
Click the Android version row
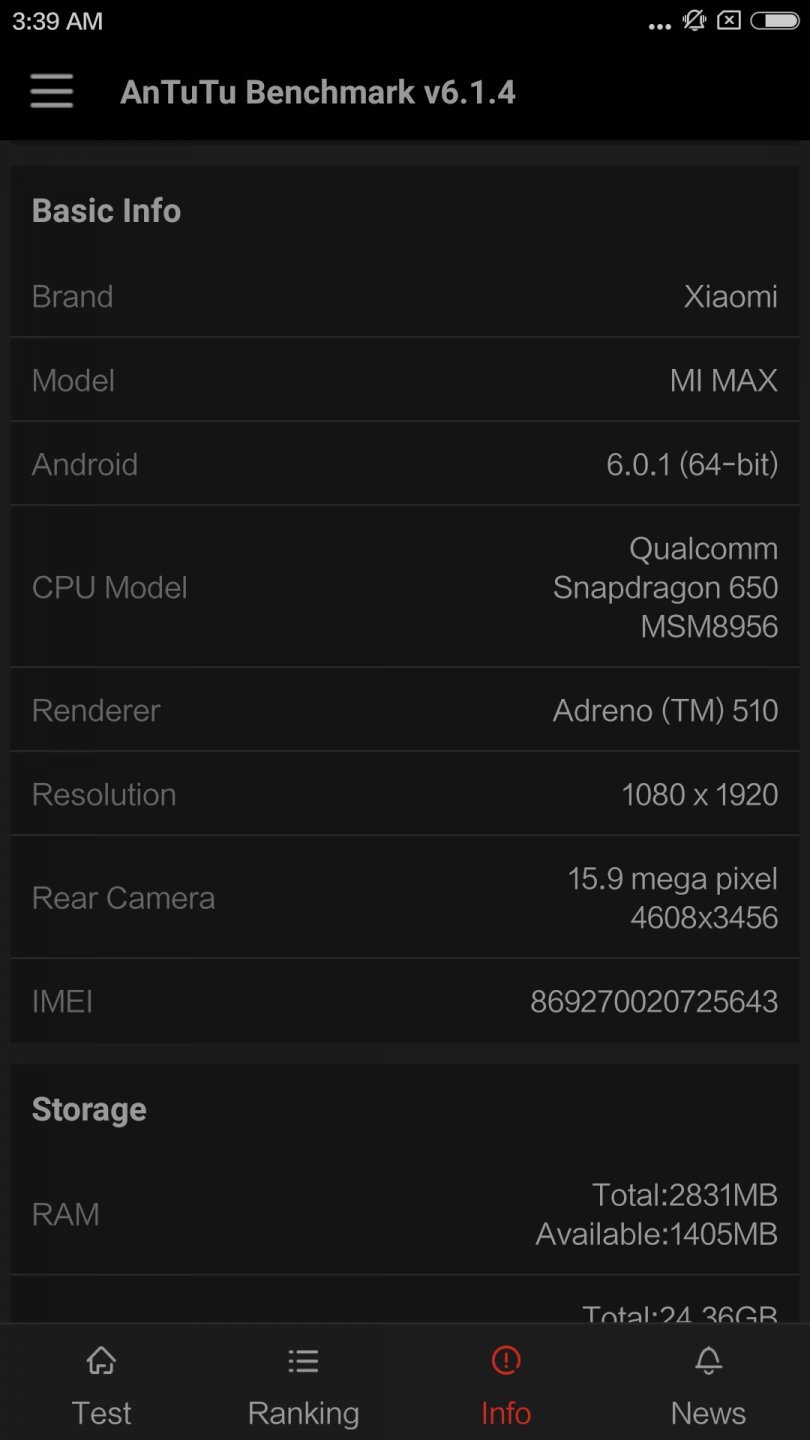405,464
